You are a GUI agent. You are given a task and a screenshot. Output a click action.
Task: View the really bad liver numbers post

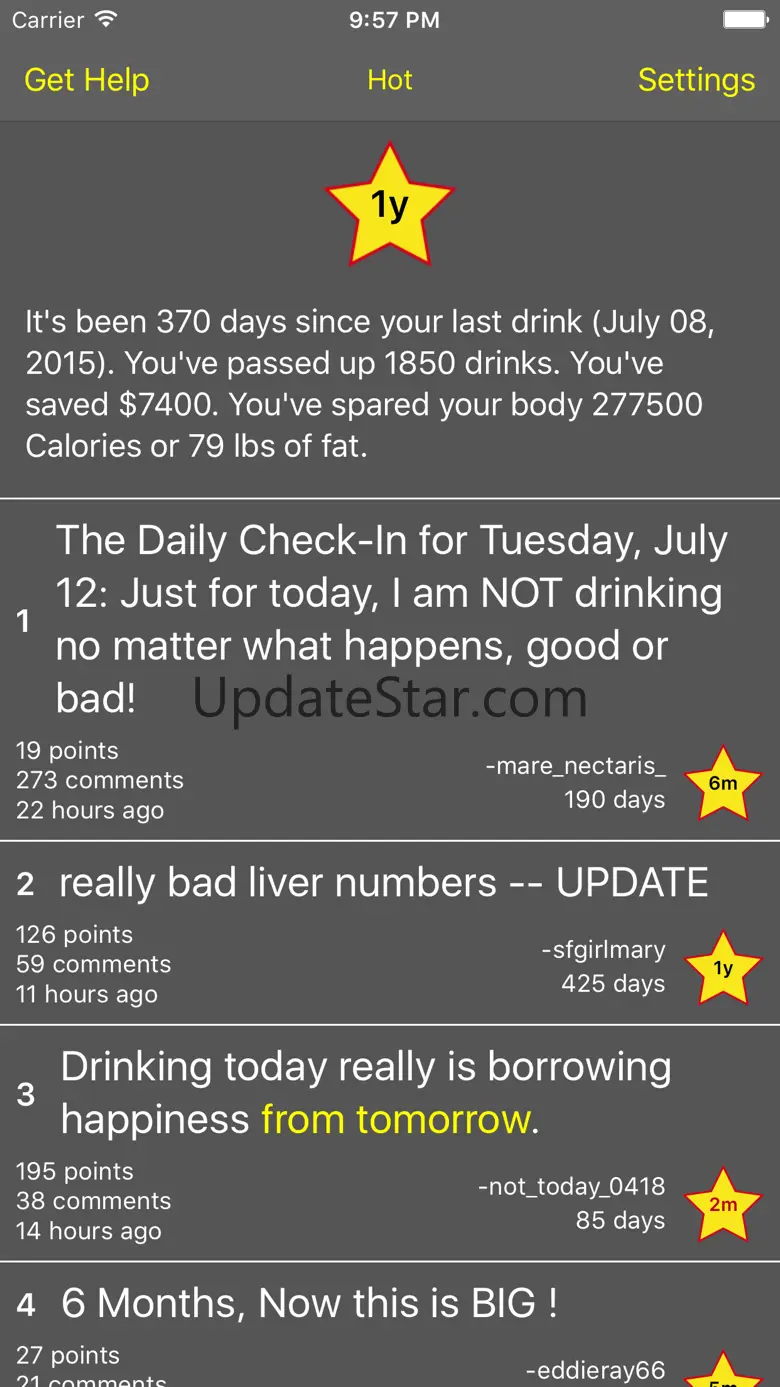click(384, 883)
